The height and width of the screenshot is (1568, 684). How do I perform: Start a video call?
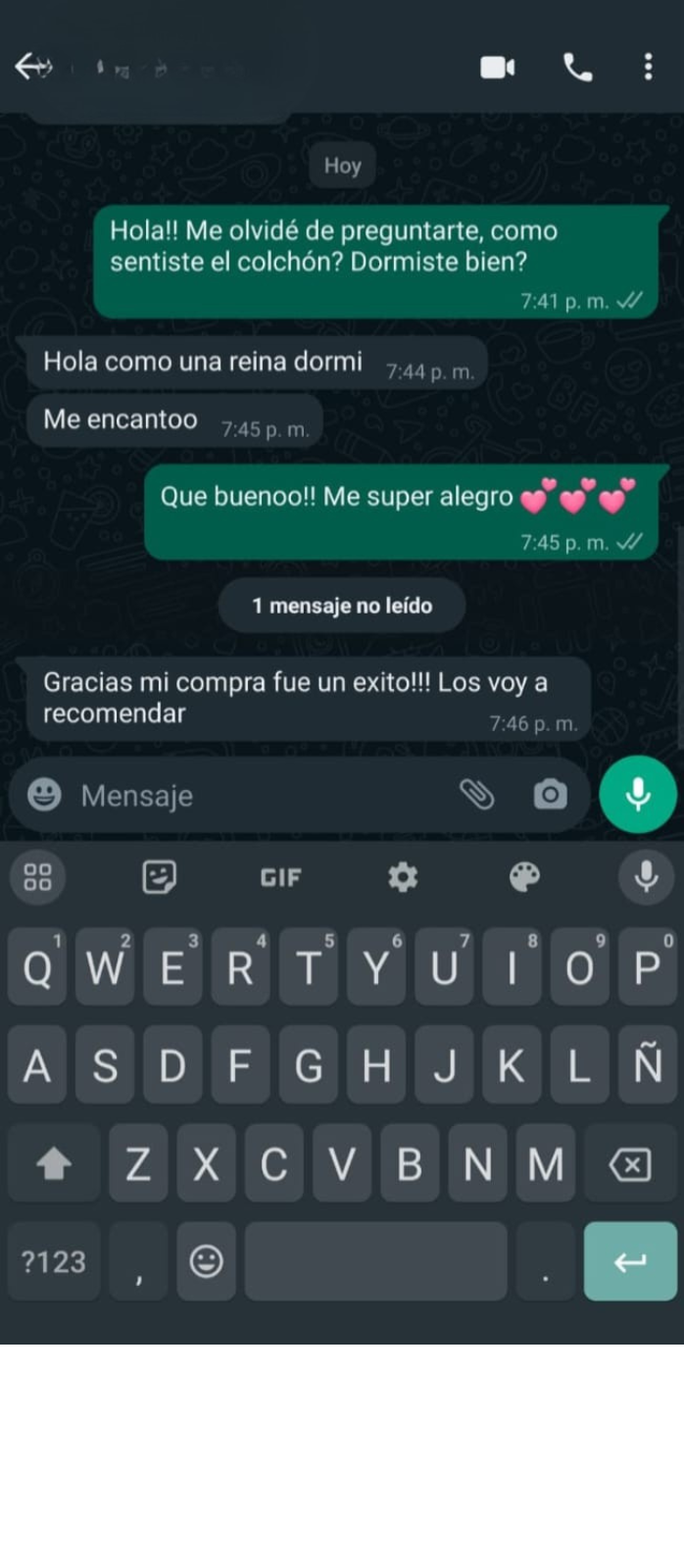(498, 67)
